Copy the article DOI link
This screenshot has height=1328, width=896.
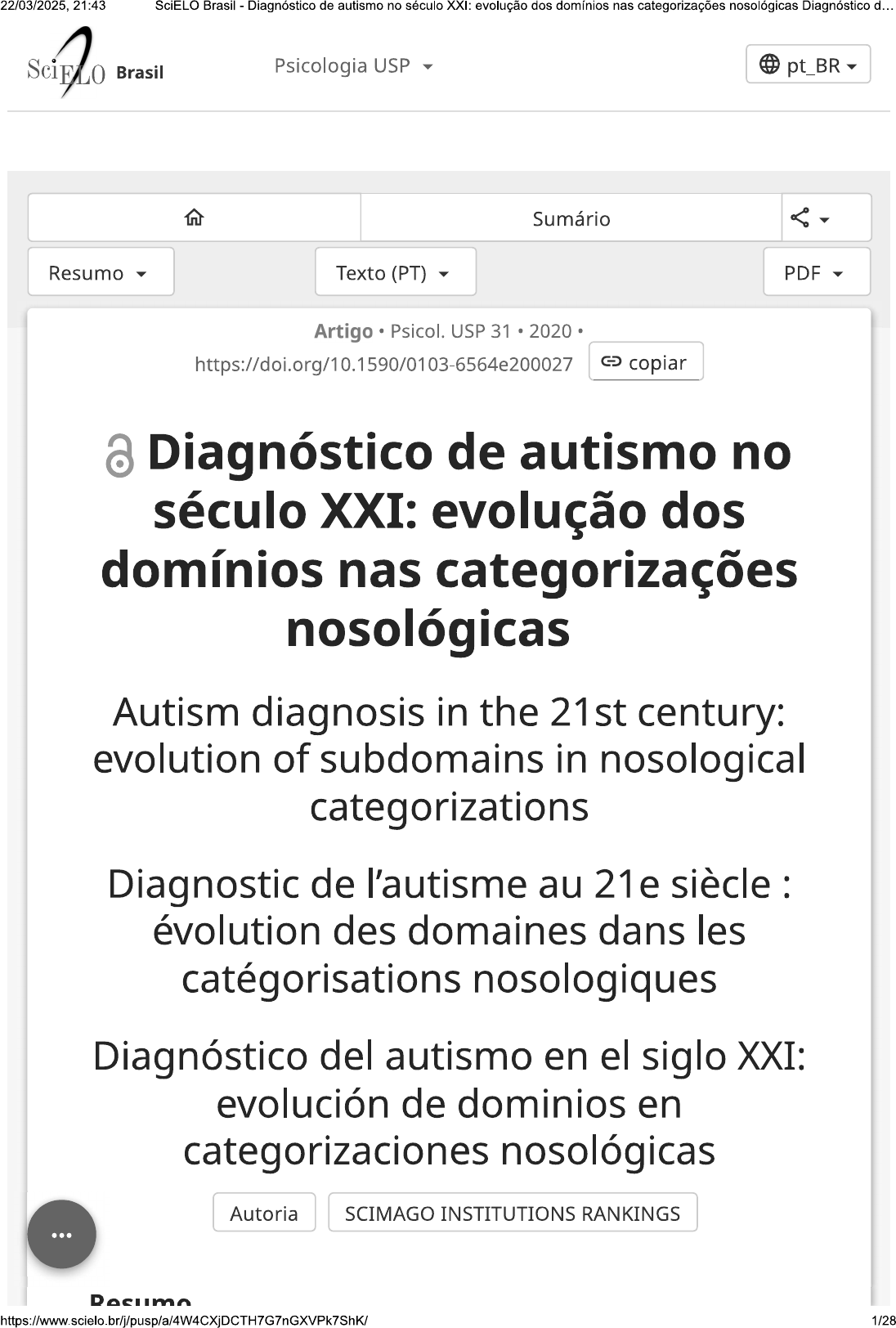click(x=645, y=362)
